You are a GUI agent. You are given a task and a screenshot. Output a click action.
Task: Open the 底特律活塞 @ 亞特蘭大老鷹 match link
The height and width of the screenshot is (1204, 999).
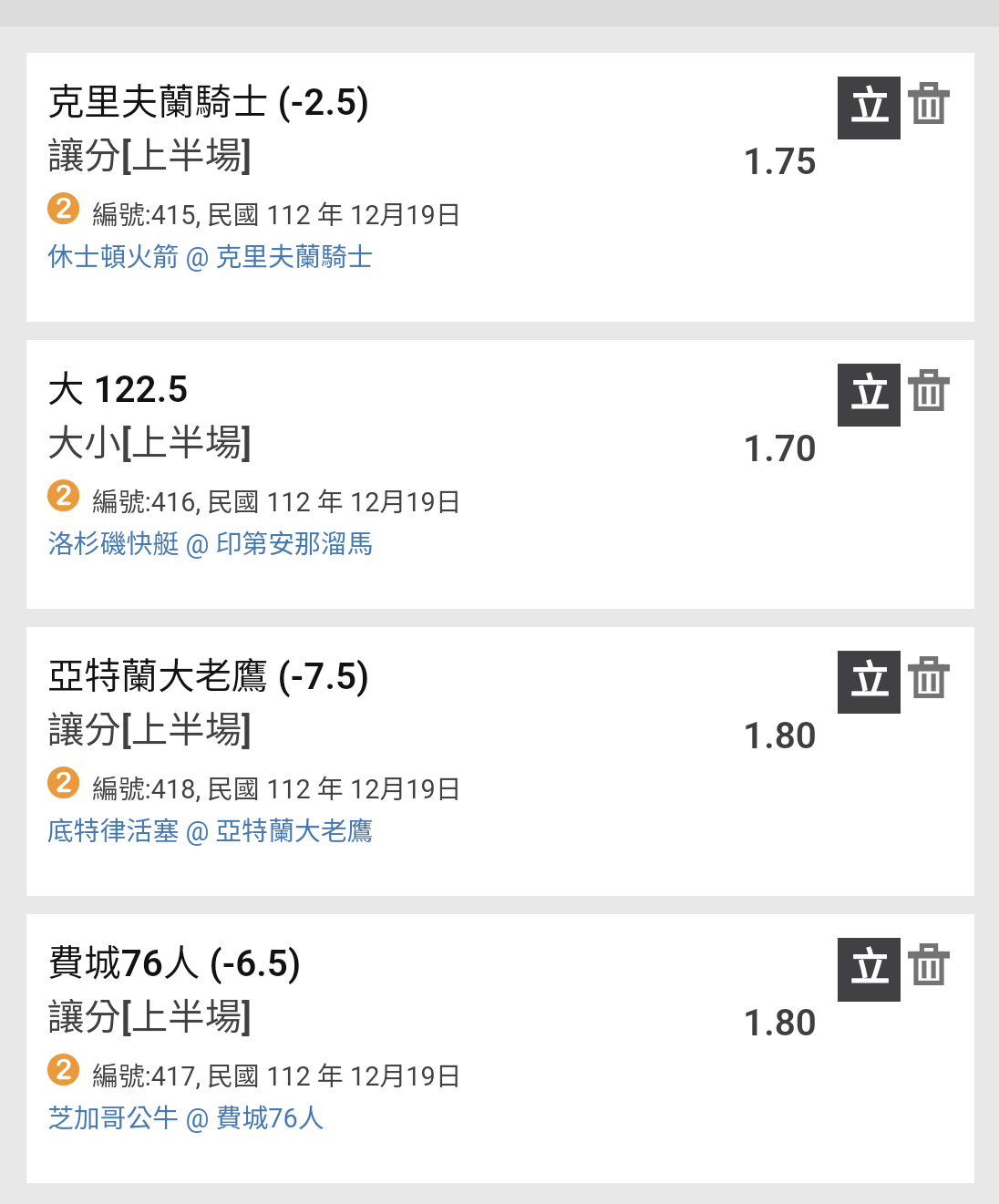pyautogui.click(x=210, y=831)
